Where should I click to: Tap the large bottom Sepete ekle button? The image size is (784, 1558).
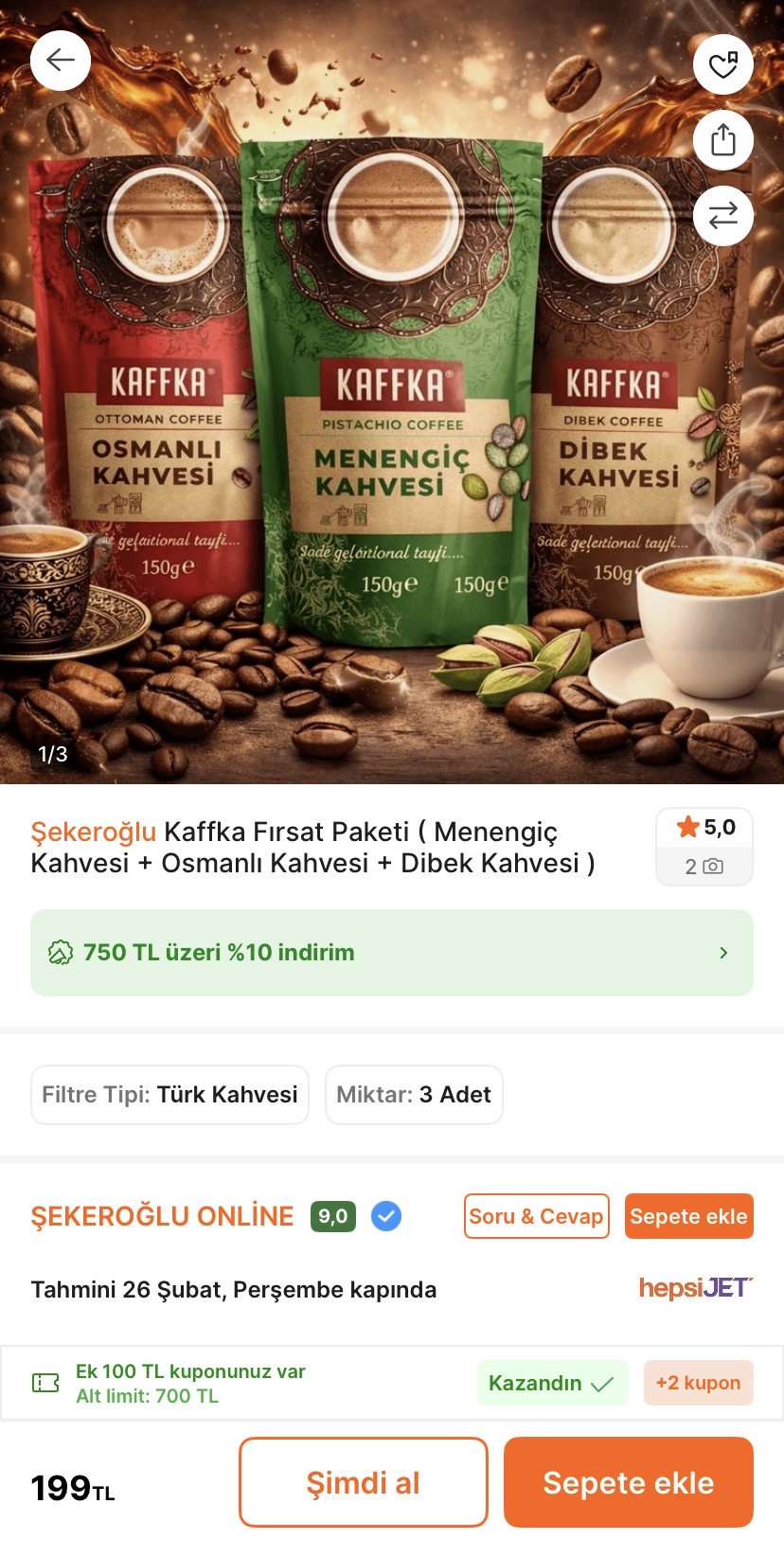click(629, 1482)
